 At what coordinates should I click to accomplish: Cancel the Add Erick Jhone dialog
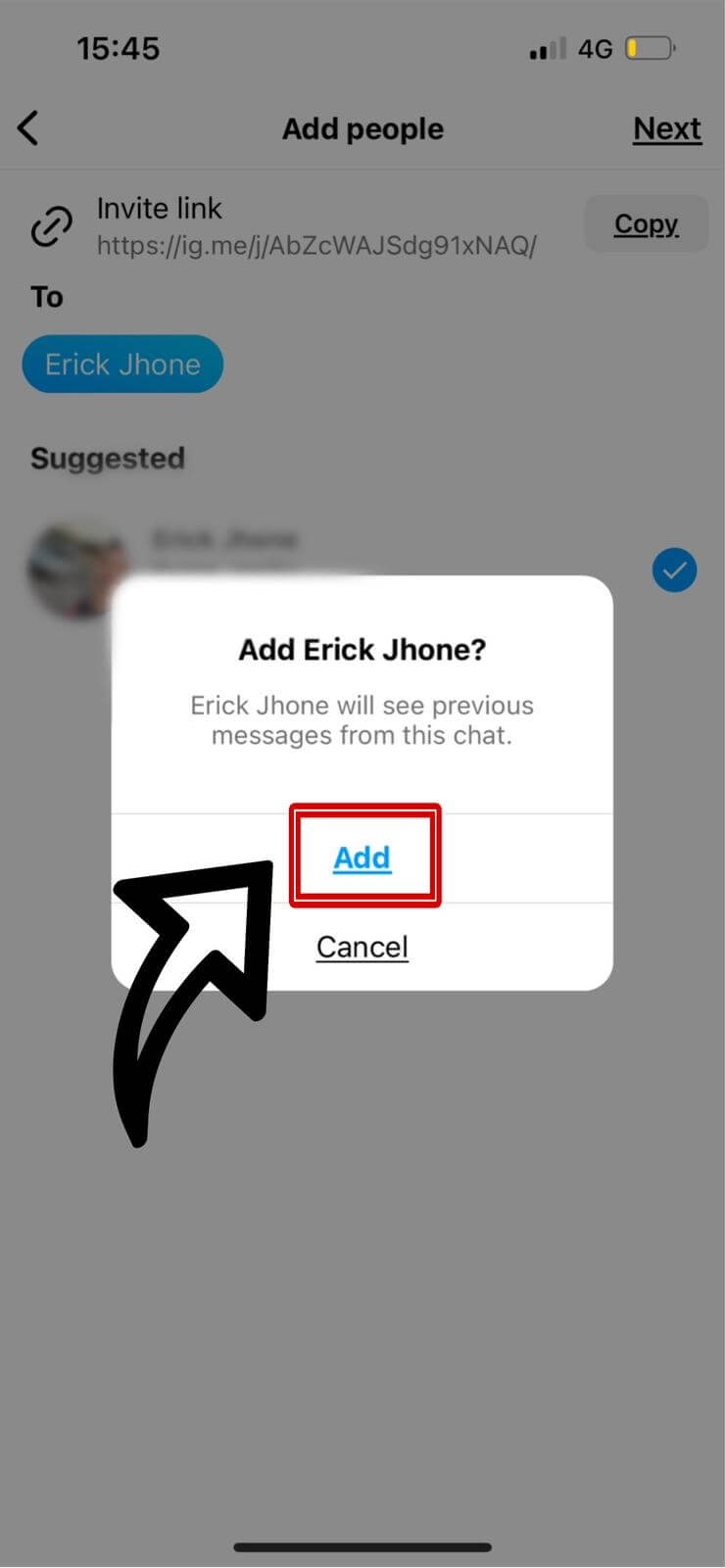coord(362,947)
